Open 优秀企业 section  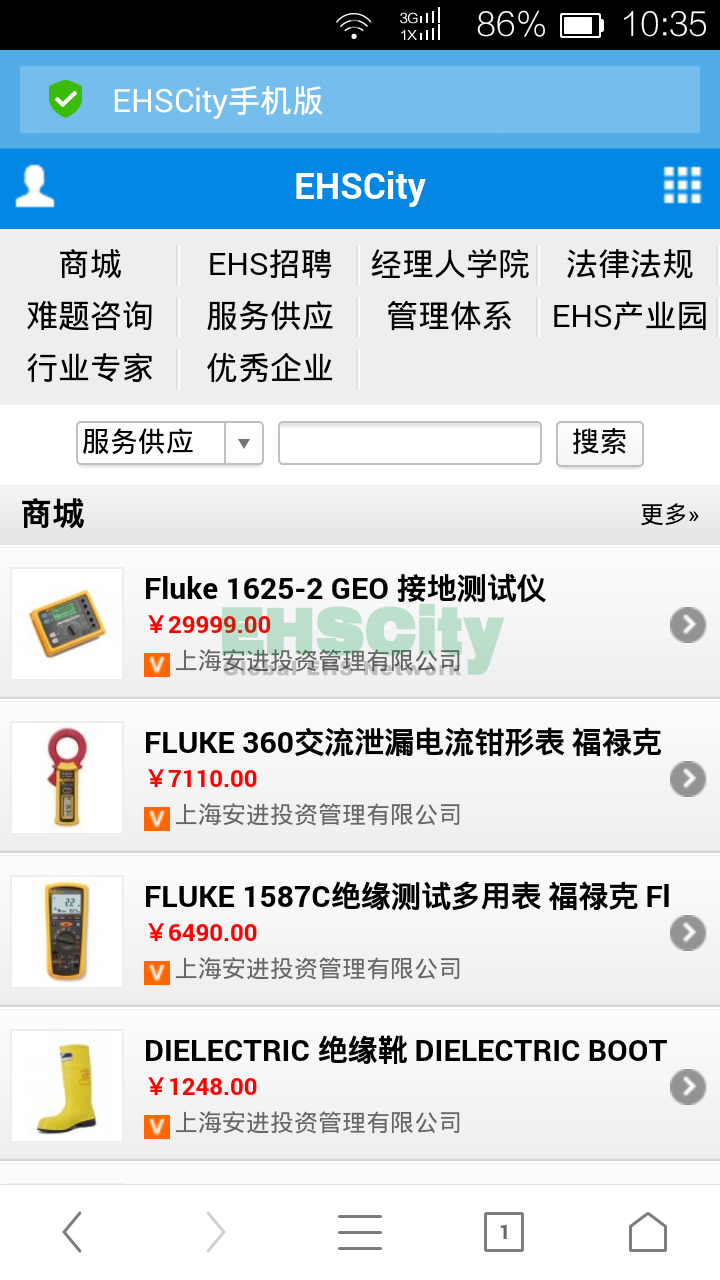point(269,369)
